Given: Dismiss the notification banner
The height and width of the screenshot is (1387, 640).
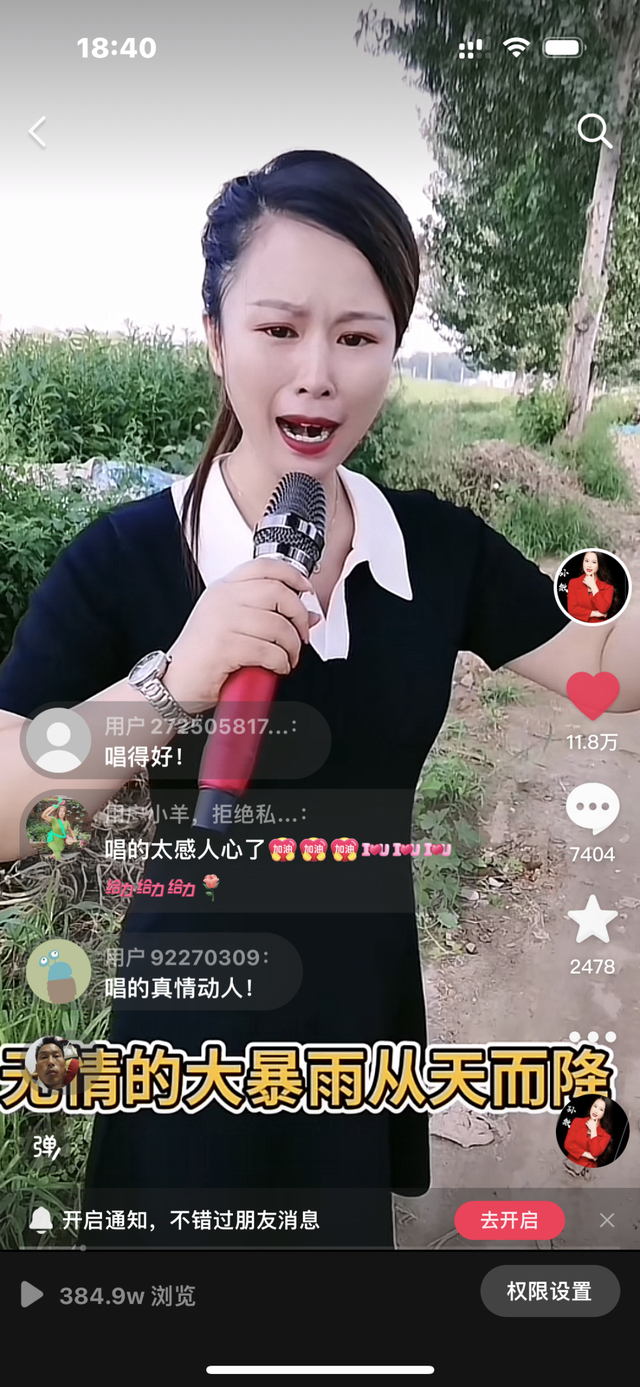Looking at the screenshot, I should (x=607, y=1220).
